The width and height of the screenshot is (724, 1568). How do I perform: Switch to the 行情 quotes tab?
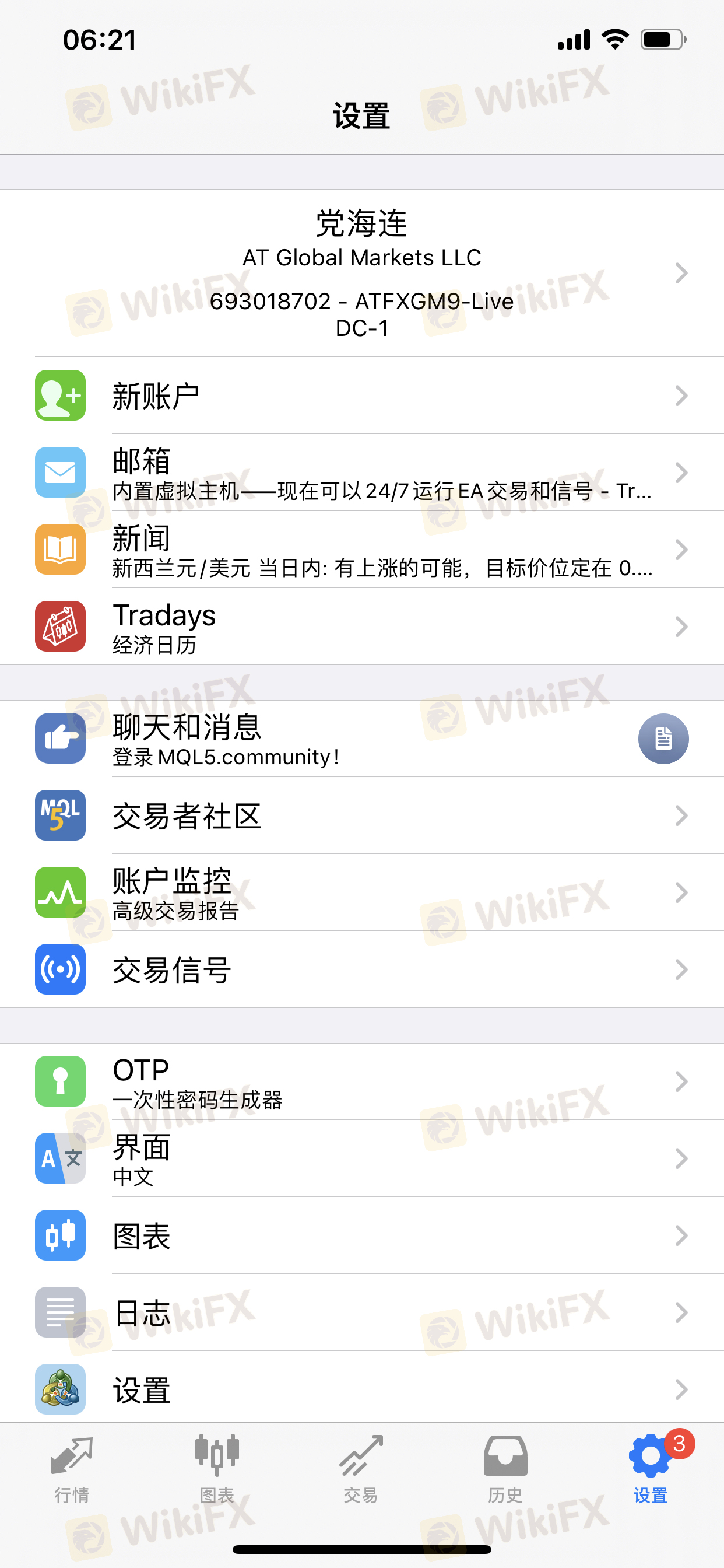click(72, 1469)
